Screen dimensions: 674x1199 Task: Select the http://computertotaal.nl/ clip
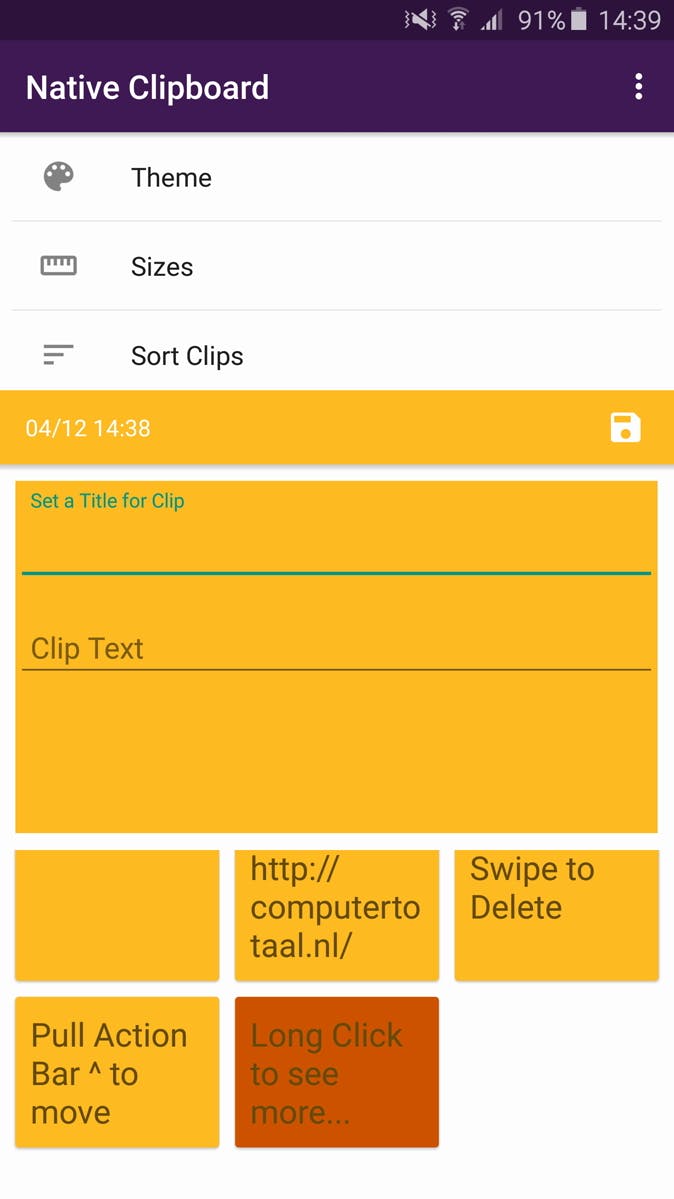click(x=336, y=914)
